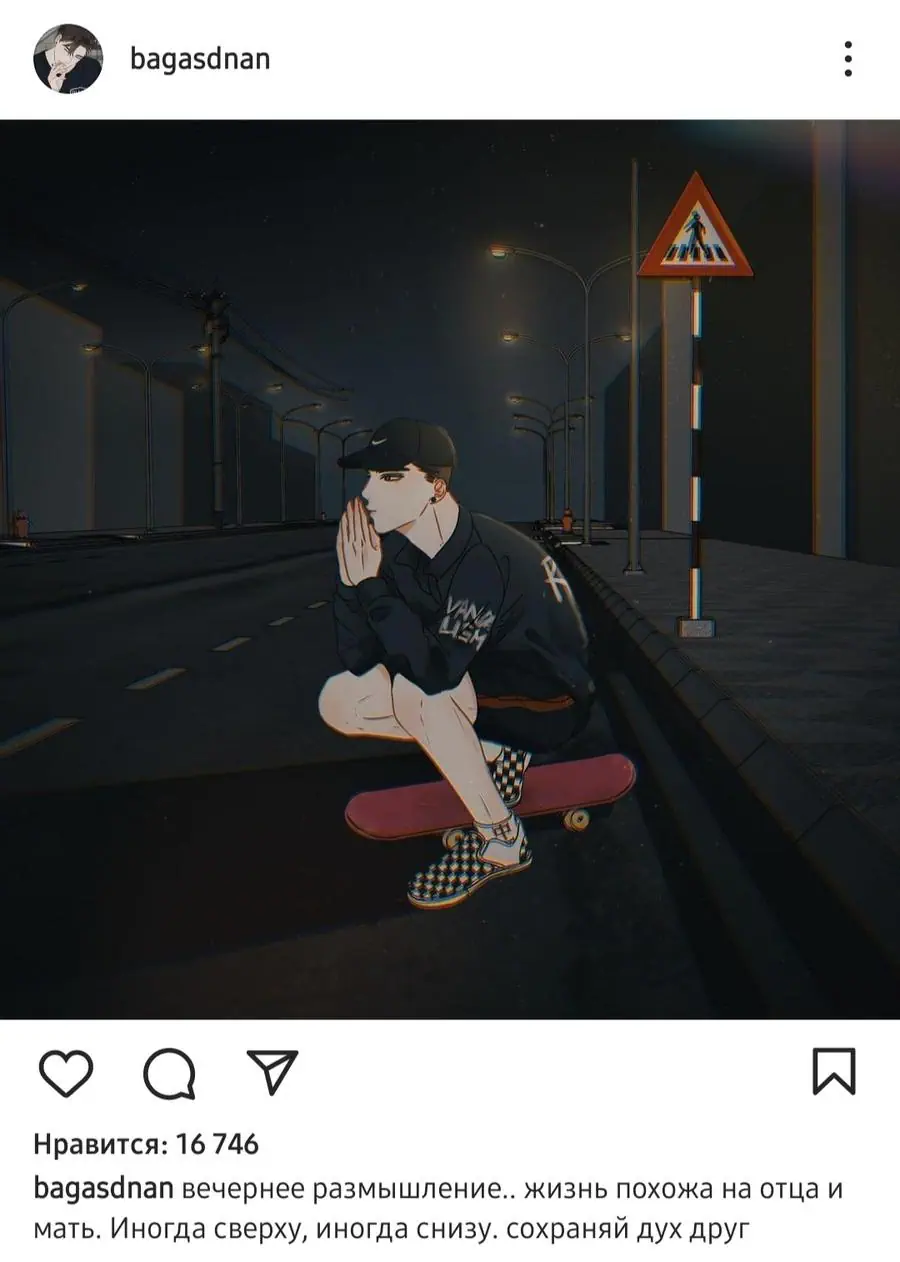The width and height of the screenshot is (900, 1262).
Task: Open the bagasdnan username in post header
Action: [200, 59]
